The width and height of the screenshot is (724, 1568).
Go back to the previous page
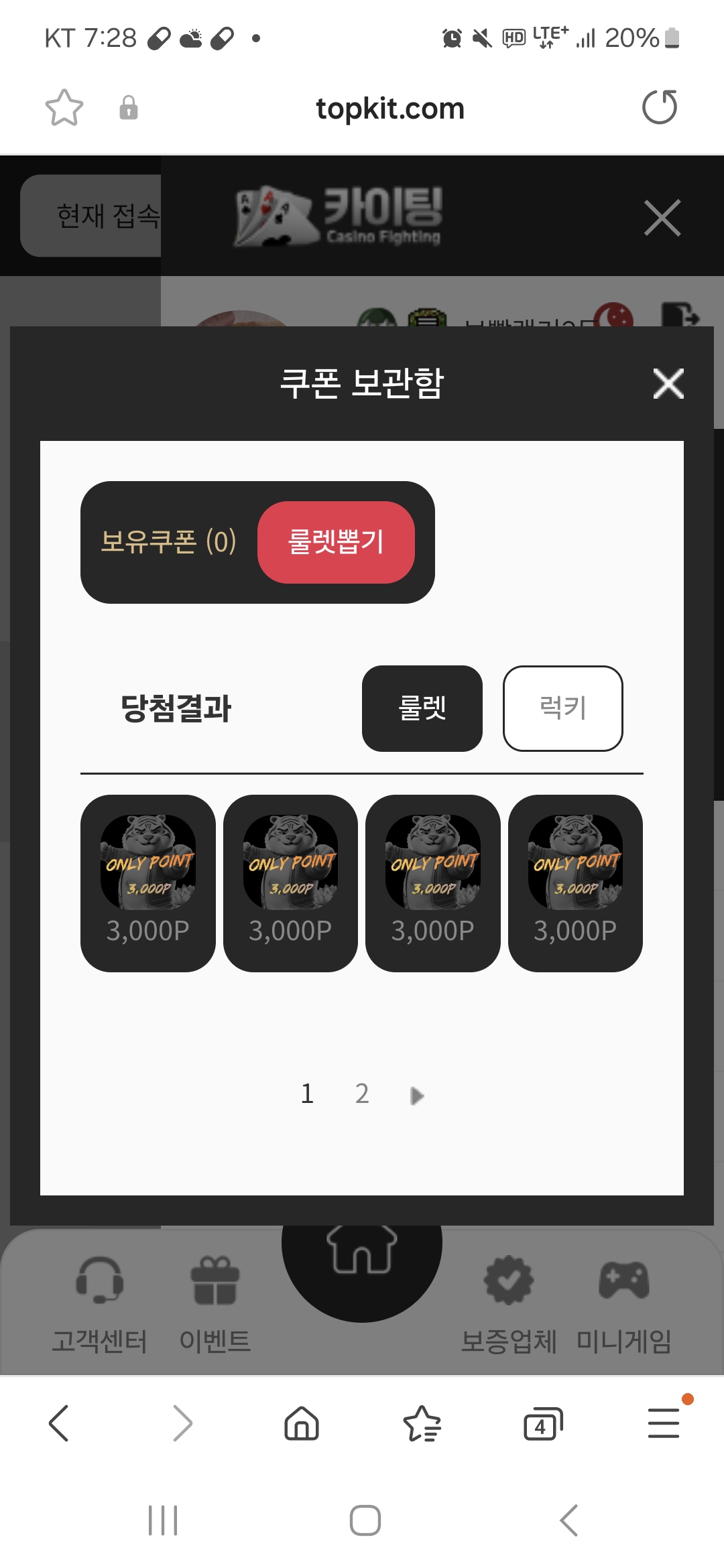click(x=59, y=1423)
